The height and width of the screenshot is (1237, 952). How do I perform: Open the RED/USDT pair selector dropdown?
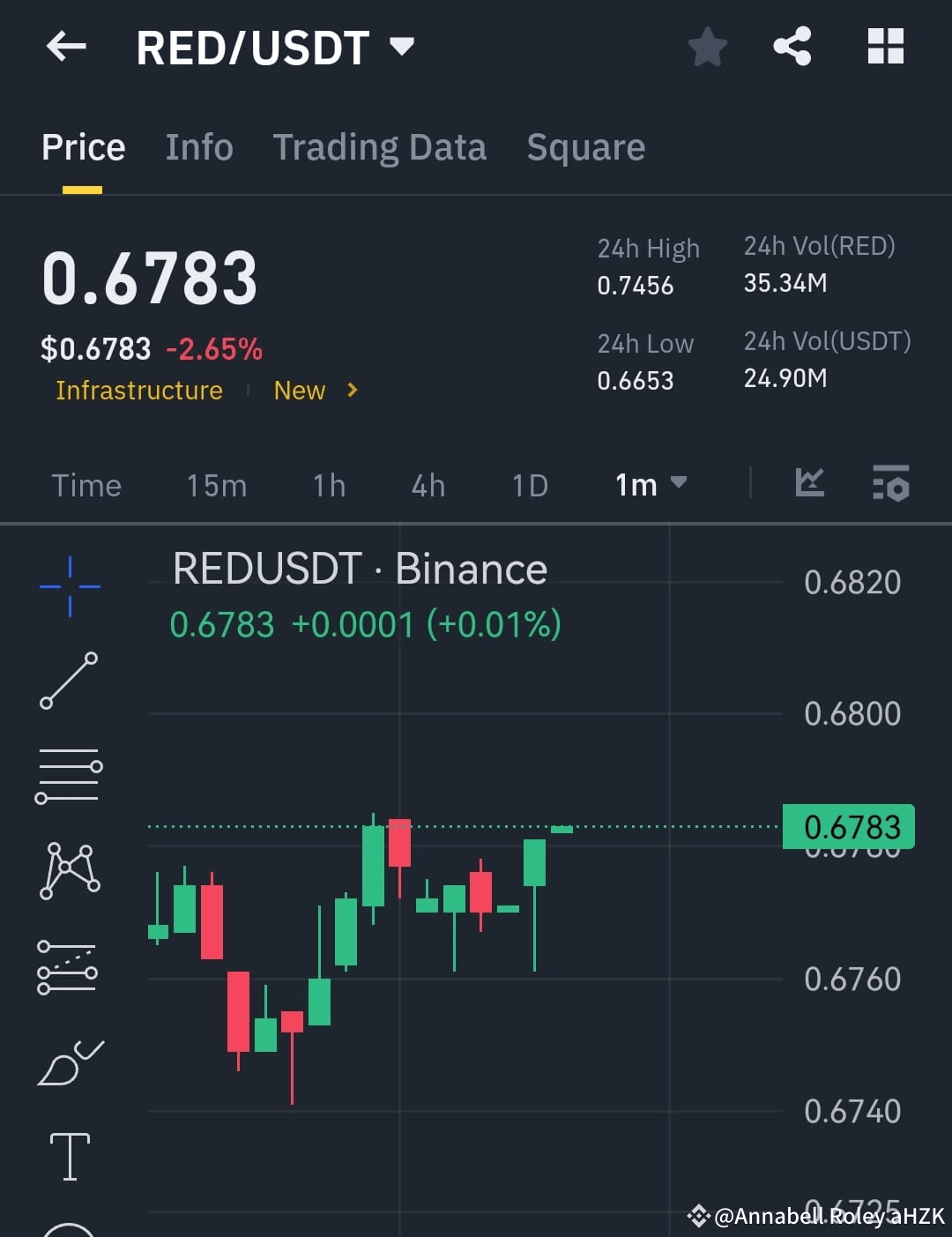403,48
